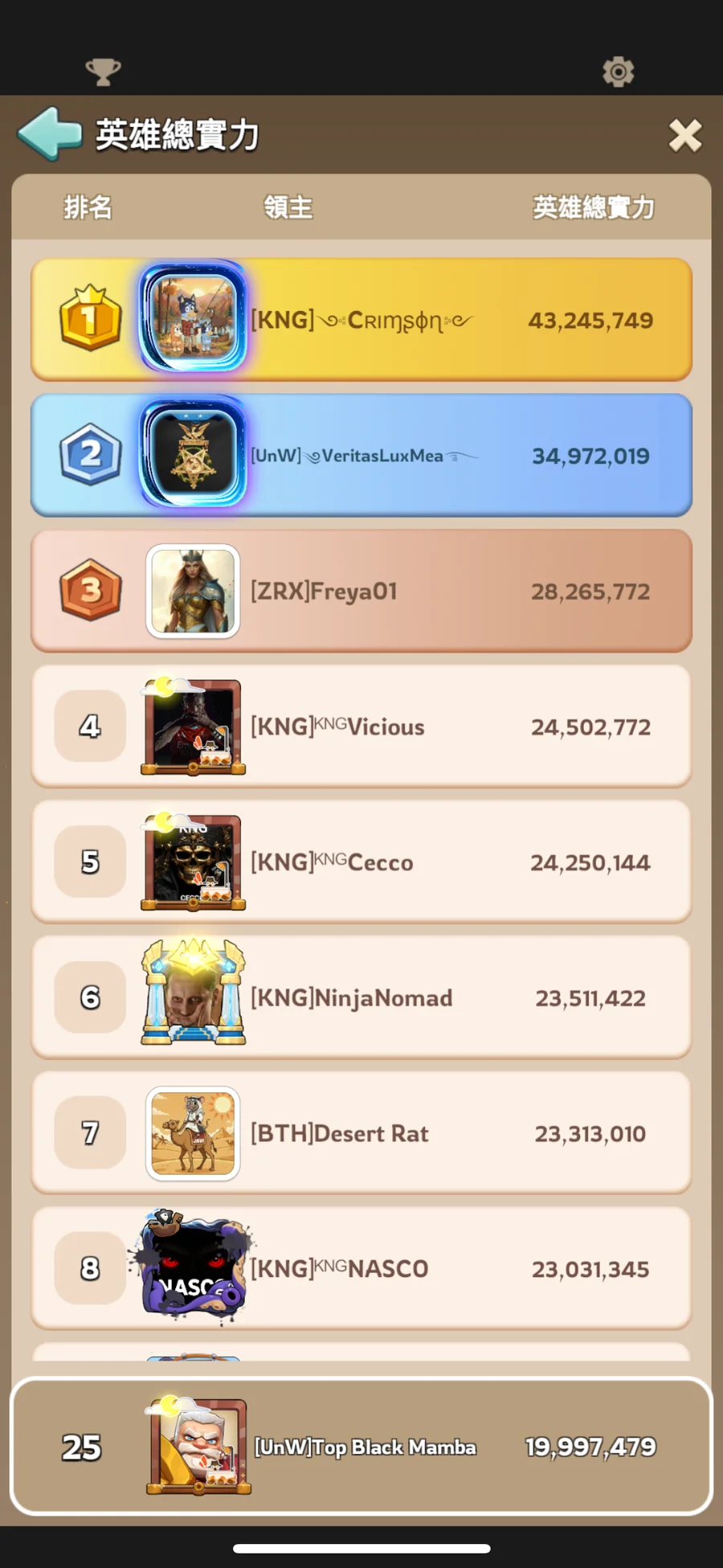Image resolution: width=723 pixels, height=1568 pixels.
Task: View [KNG]NinjaNomad's profile
Action: (361, 997)
